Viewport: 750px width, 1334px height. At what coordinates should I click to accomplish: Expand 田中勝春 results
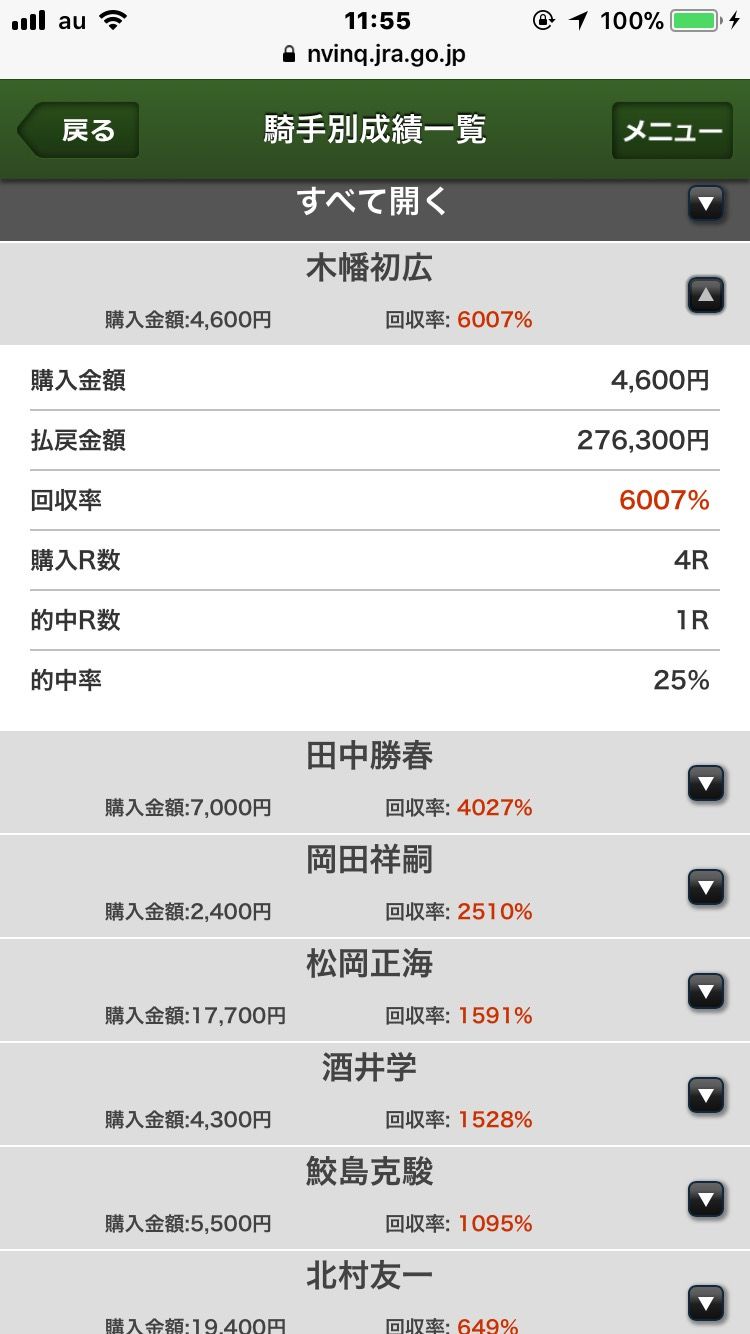(706, 783)
